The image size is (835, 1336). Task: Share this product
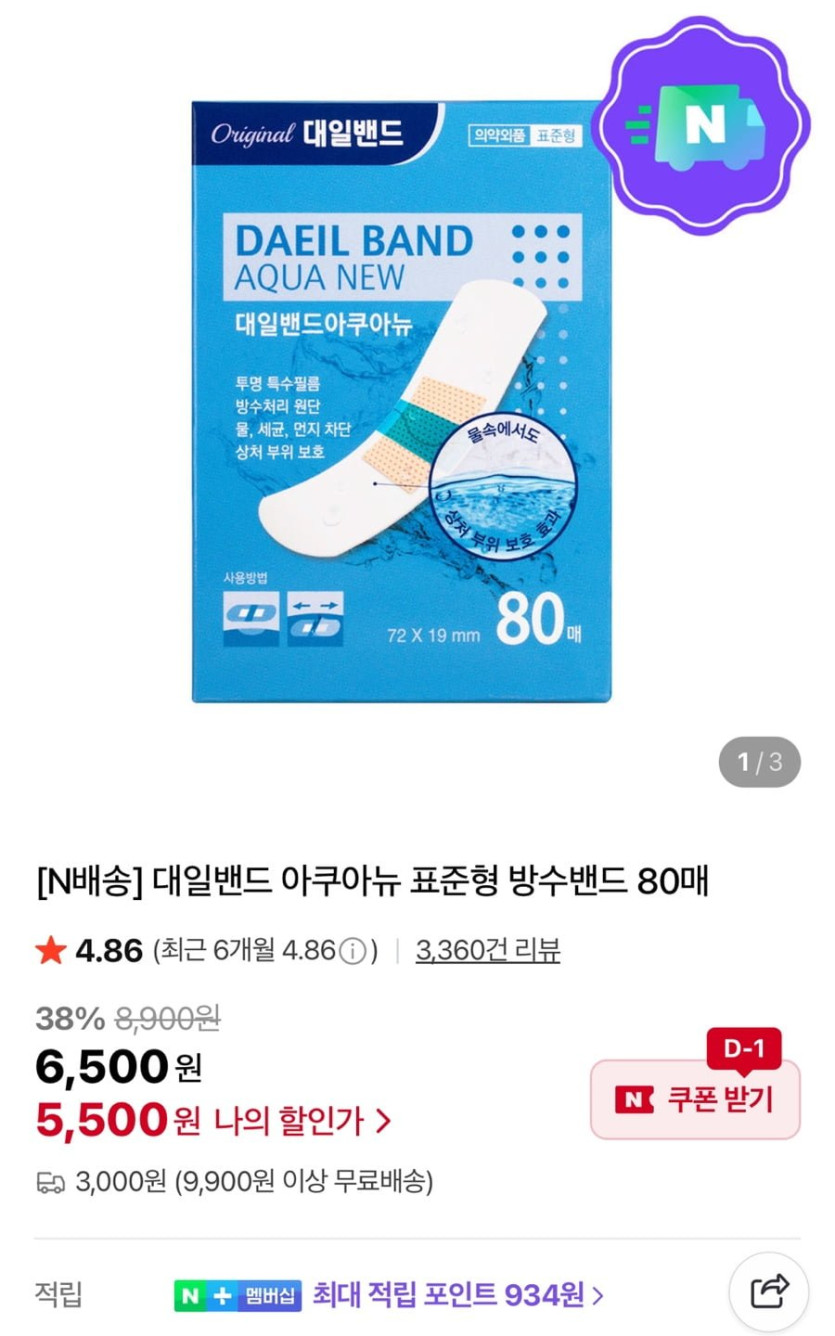767,1292
